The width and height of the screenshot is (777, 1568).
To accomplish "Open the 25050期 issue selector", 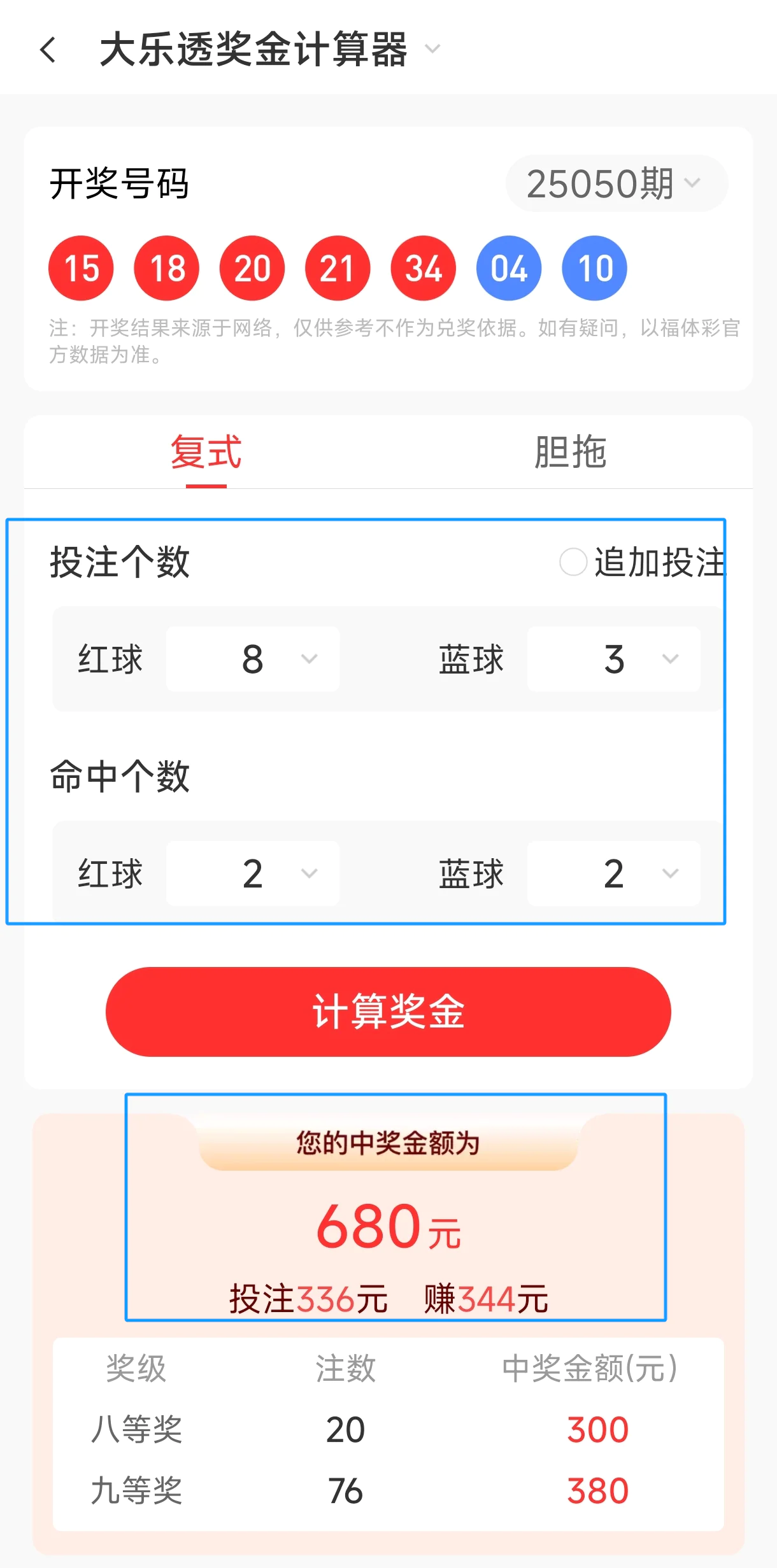I will click(615, 184).
